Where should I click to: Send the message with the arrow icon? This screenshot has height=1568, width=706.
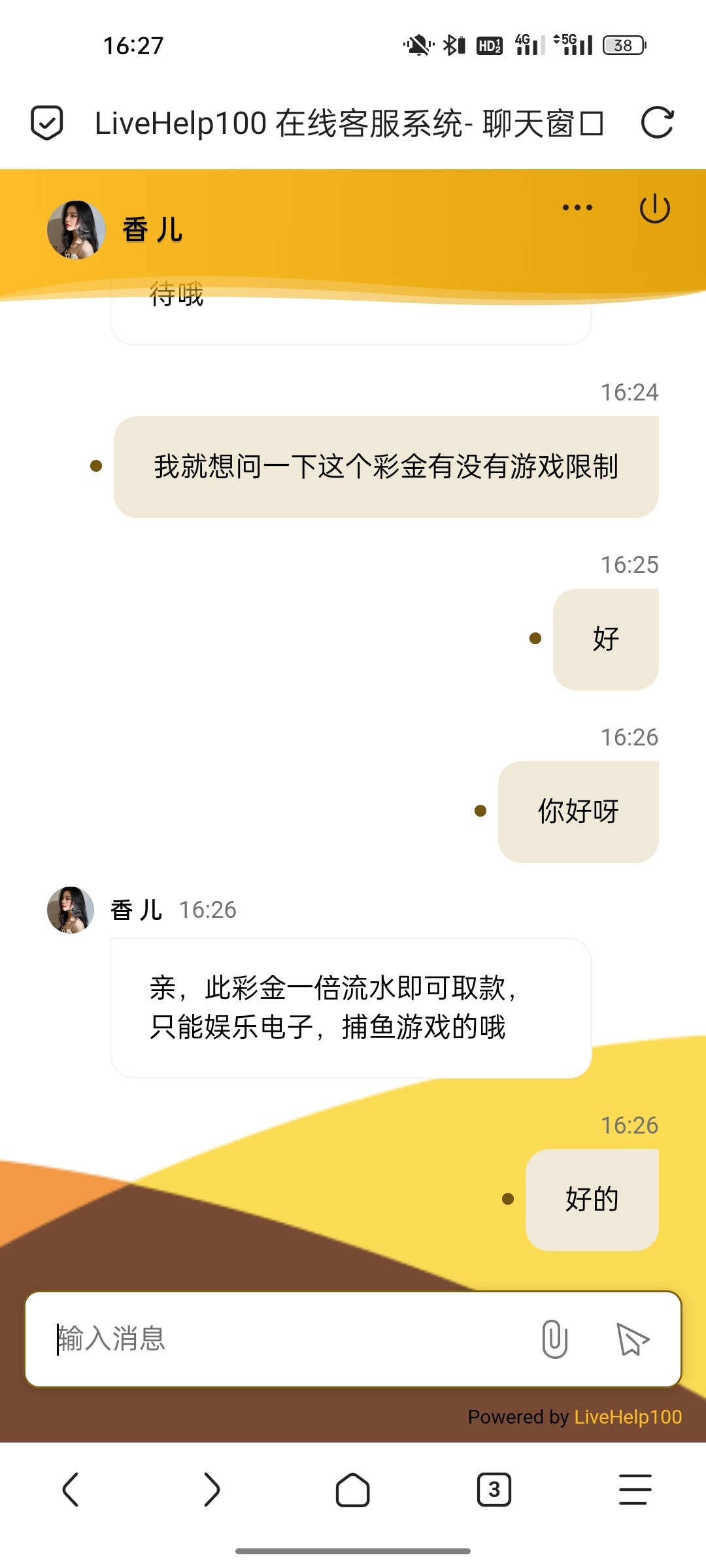[x=632, y=1339]
